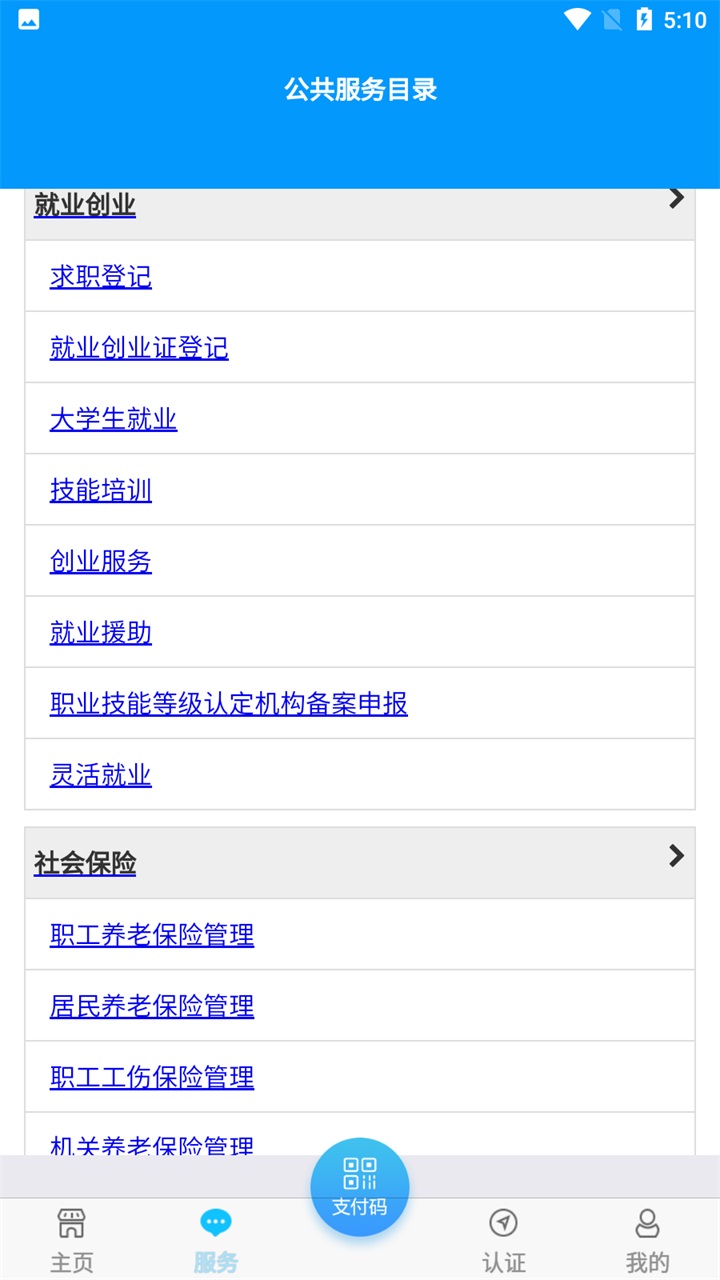
Task: Tap the 认证 paper-plane icon
Action: [x=505, y=1222]
